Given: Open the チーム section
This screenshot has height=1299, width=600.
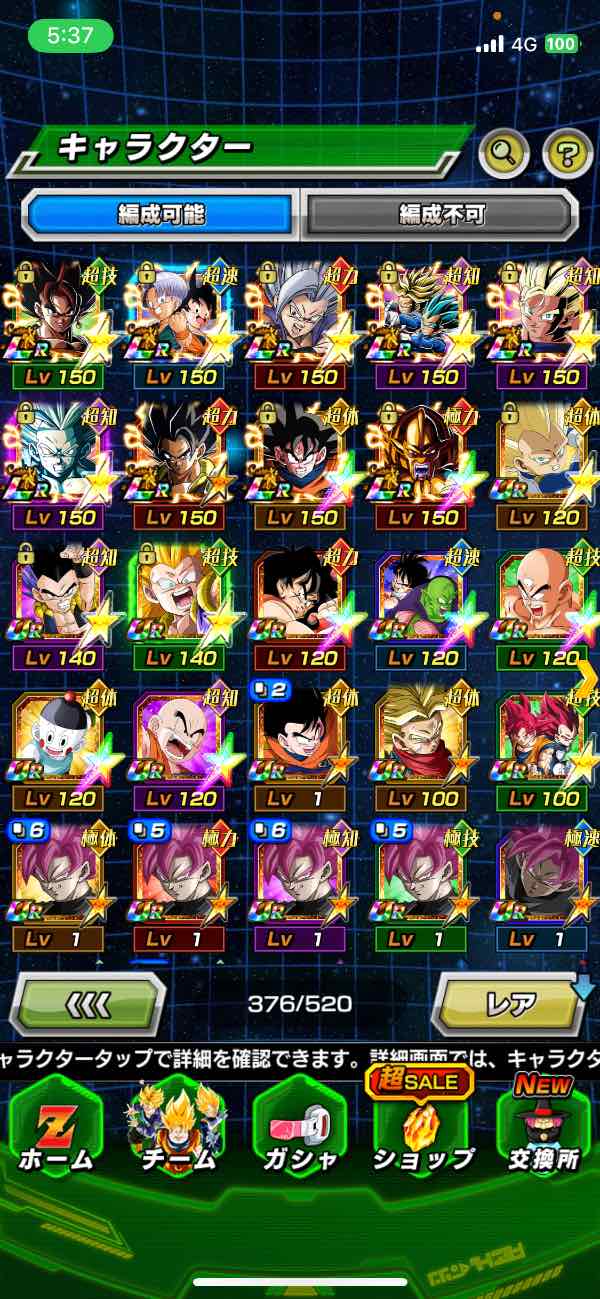Looking at the screenshot, I should click(x=177, y=1126).
